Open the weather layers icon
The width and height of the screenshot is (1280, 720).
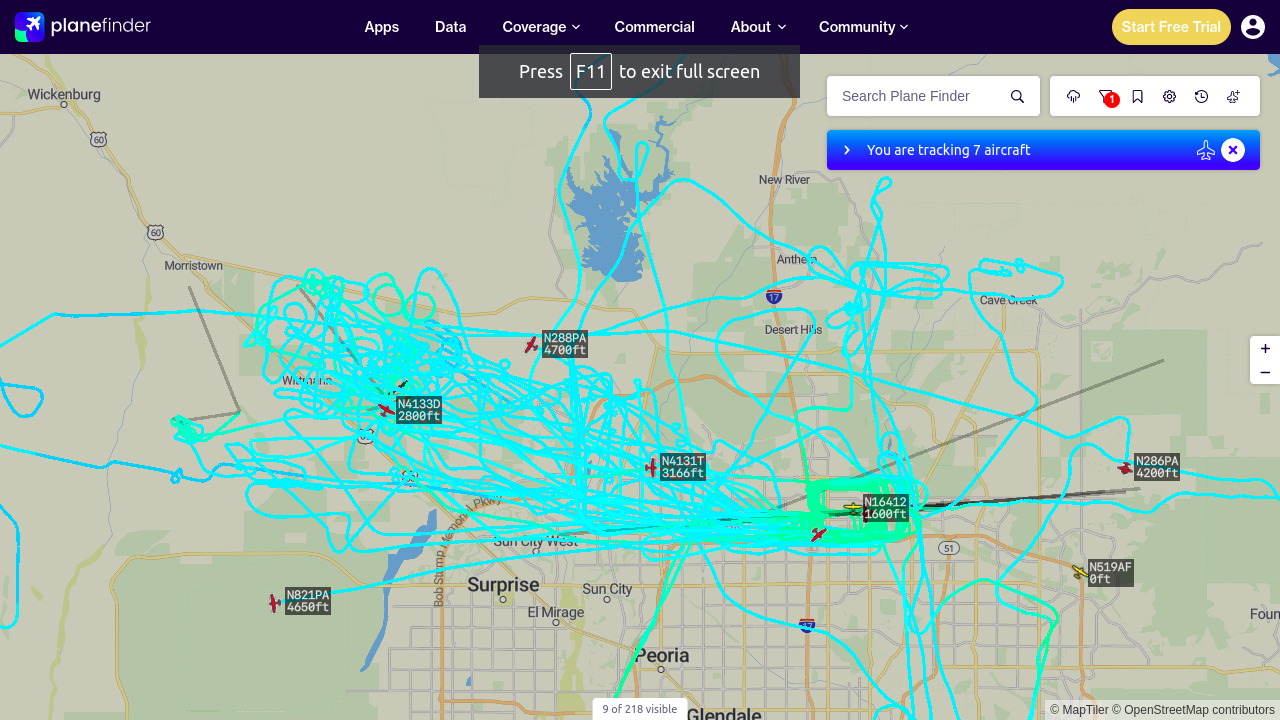[1074, 96]
